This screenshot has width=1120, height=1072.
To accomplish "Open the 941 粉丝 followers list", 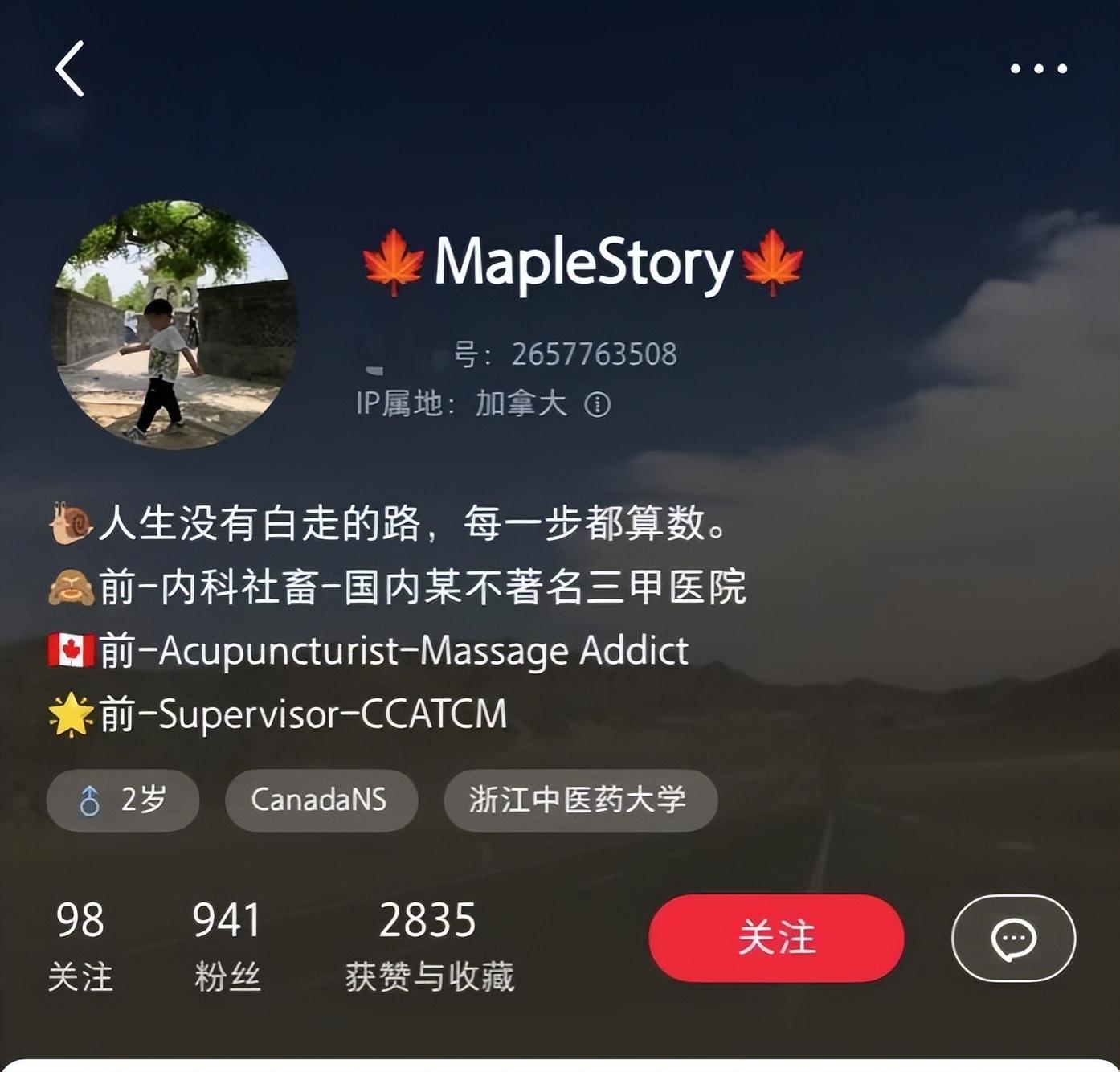I will (227, 945).
